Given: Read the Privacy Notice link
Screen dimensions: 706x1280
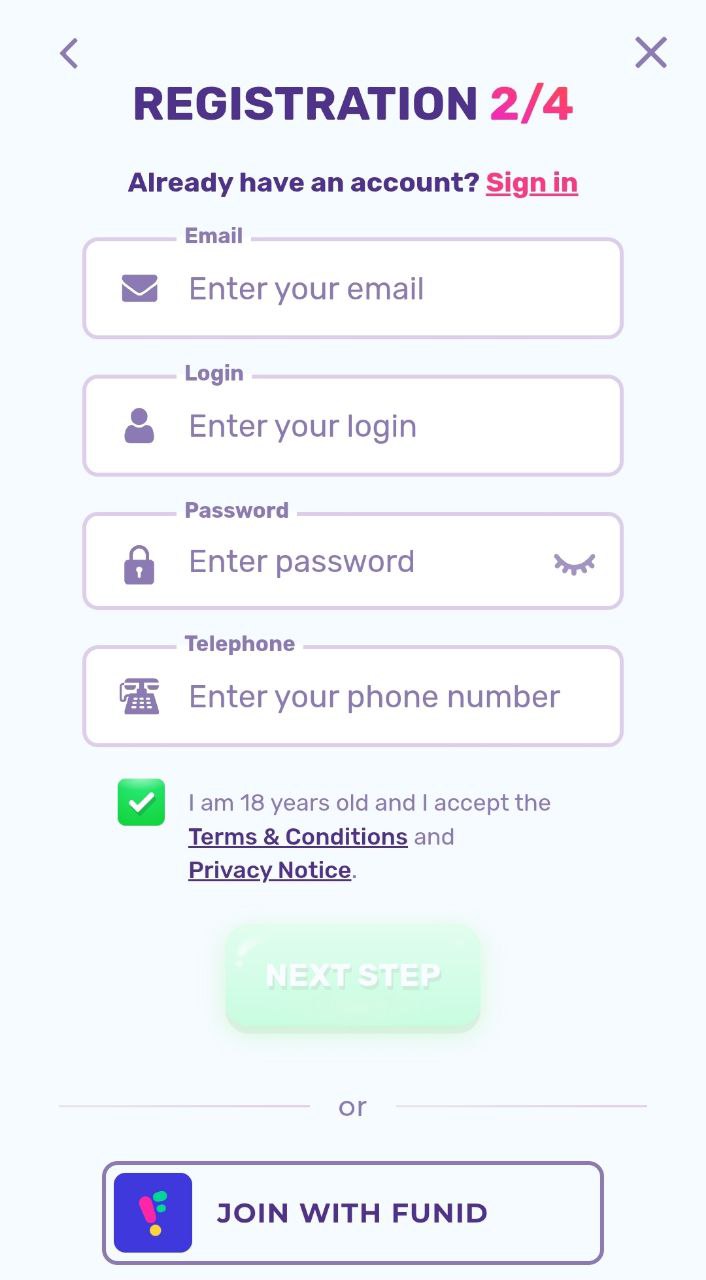Looking at the screenshot, I should click(x=270, y=871).
